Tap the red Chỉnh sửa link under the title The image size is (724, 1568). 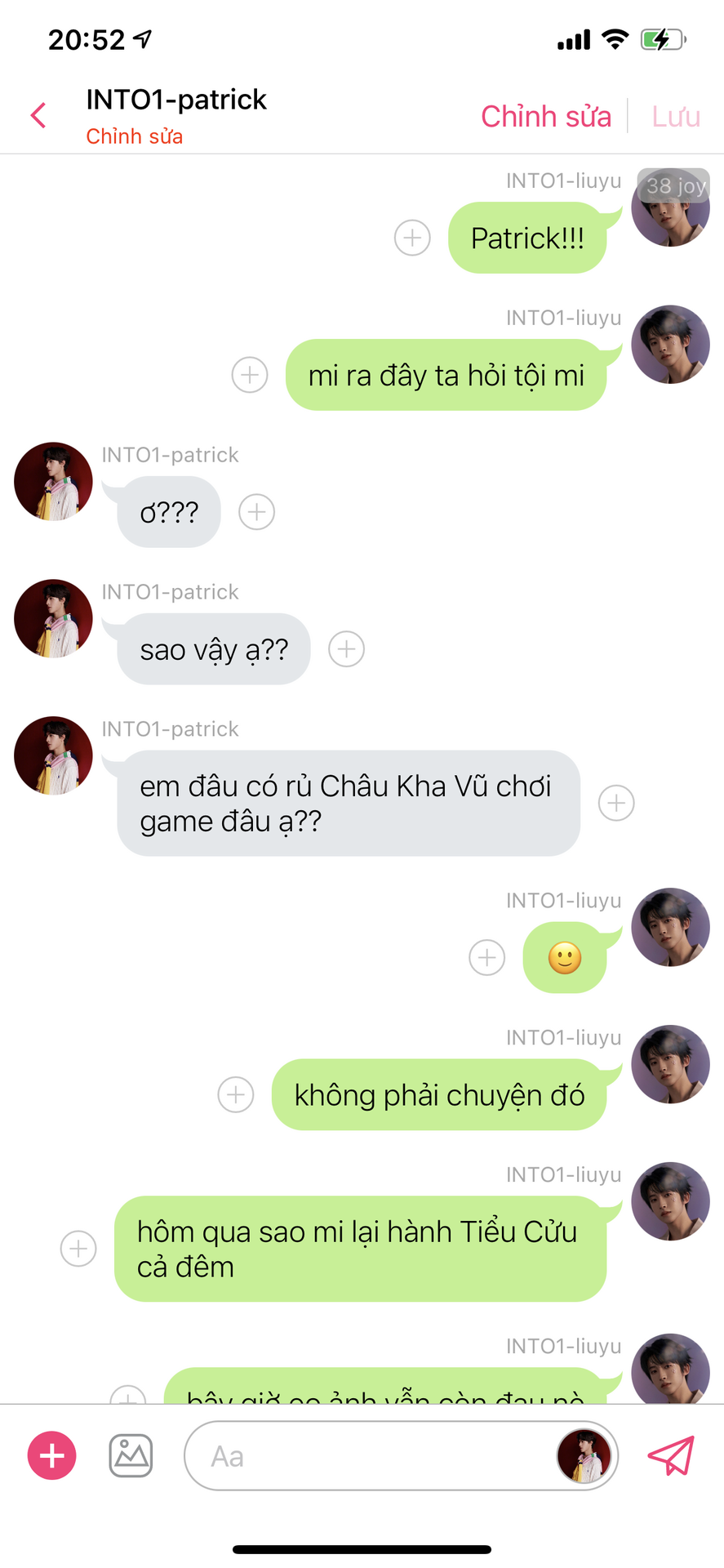click(x=135, y=136)
